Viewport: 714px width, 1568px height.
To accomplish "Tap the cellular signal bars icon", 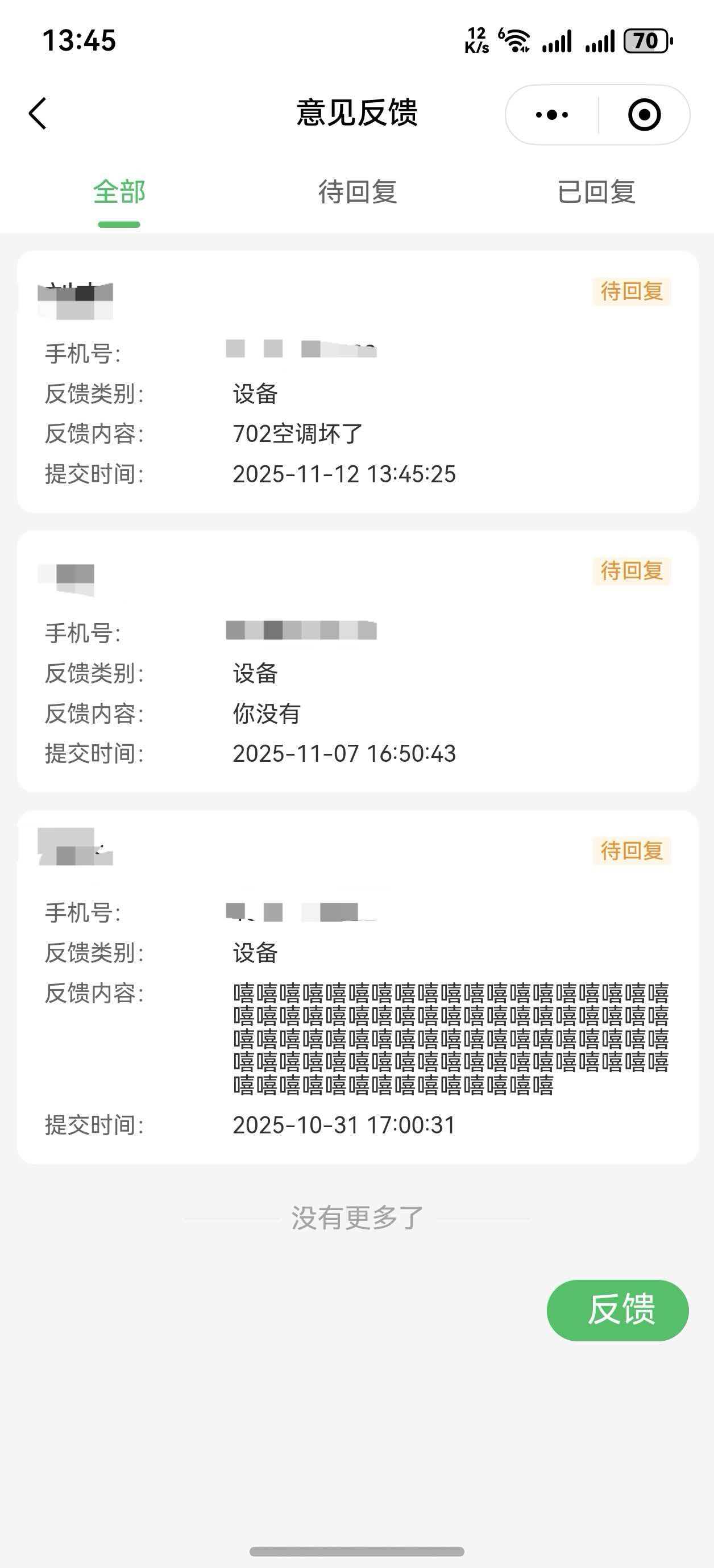I will pos(558,41).
